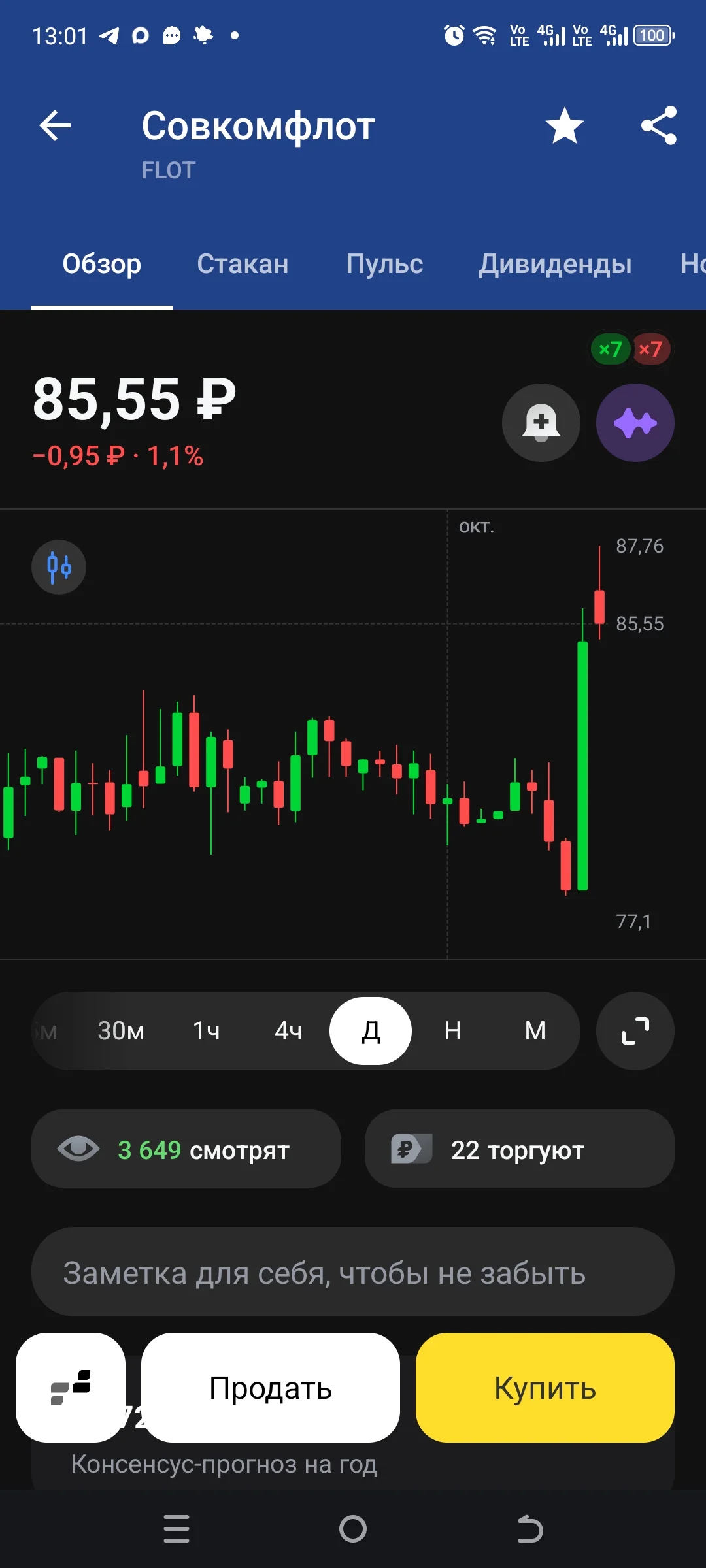Switch the chart to the weekly Н interval

(453, 1031)
